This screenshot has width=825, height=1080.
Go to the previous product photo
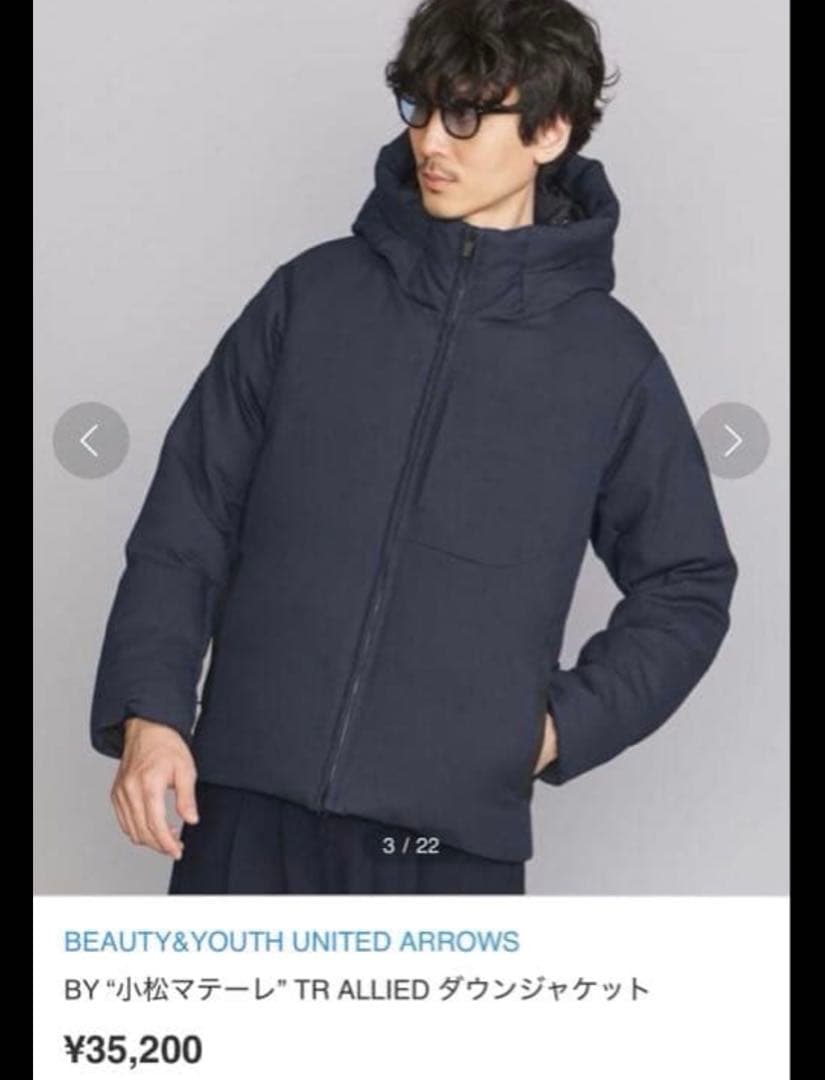[x=91, y=440]
